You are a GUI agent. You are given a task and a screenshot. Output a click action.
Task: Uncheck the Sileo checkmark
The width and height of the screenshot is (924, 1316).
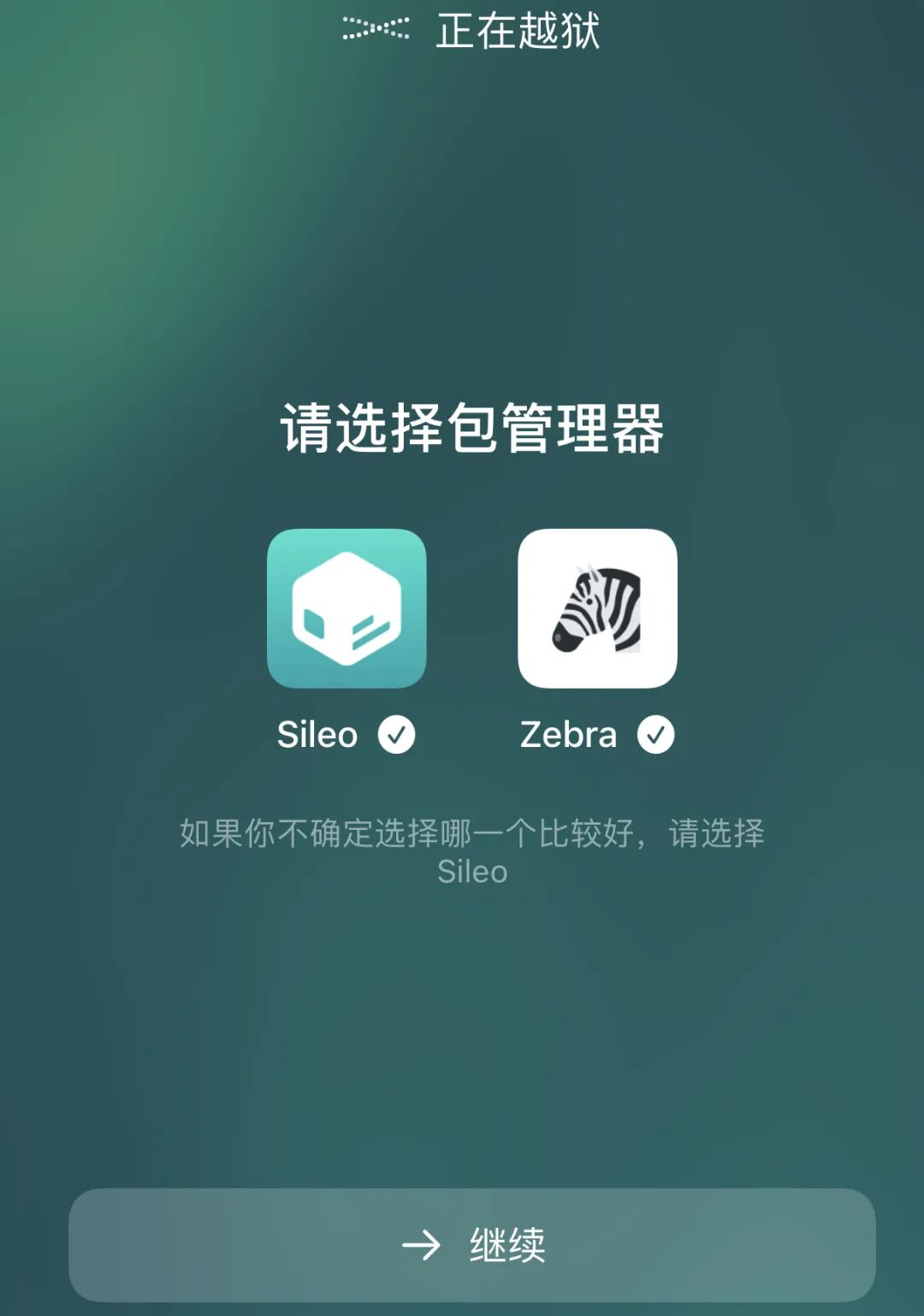tap(397, 734)
